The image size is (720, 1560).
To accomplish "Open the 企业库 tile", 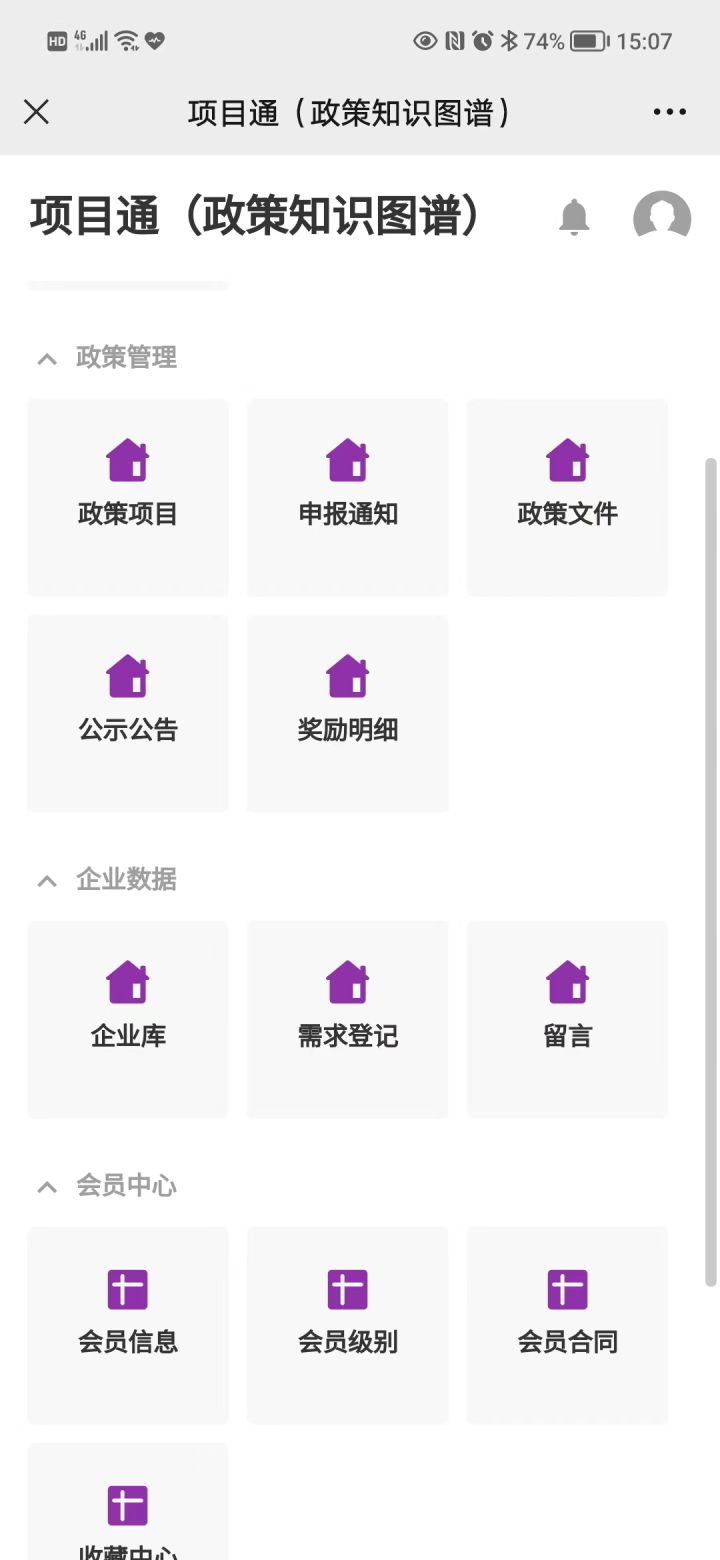I will pyautogui.click(x=128, y=1020).
